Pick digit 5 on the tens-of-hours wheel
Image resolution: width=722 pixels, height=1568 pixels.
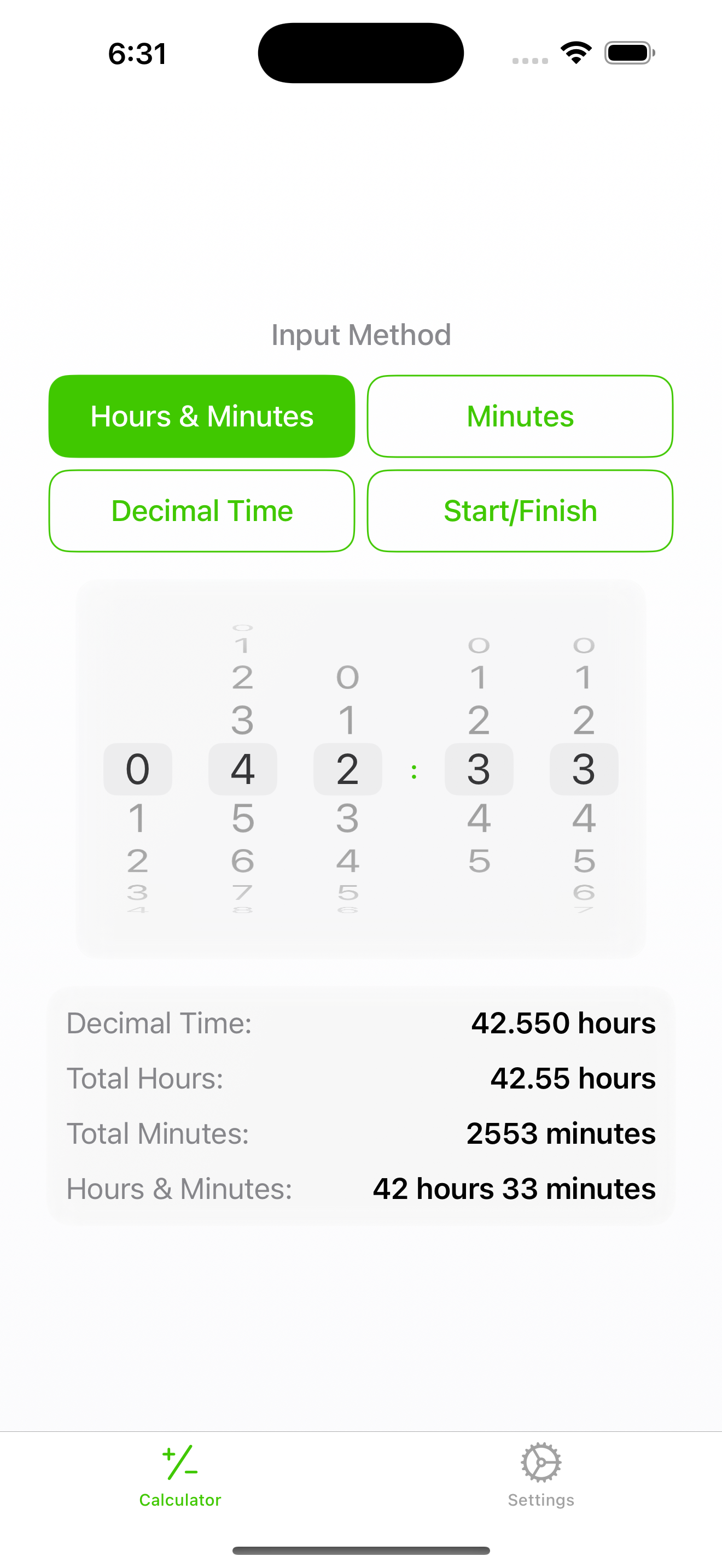(243, 818)
